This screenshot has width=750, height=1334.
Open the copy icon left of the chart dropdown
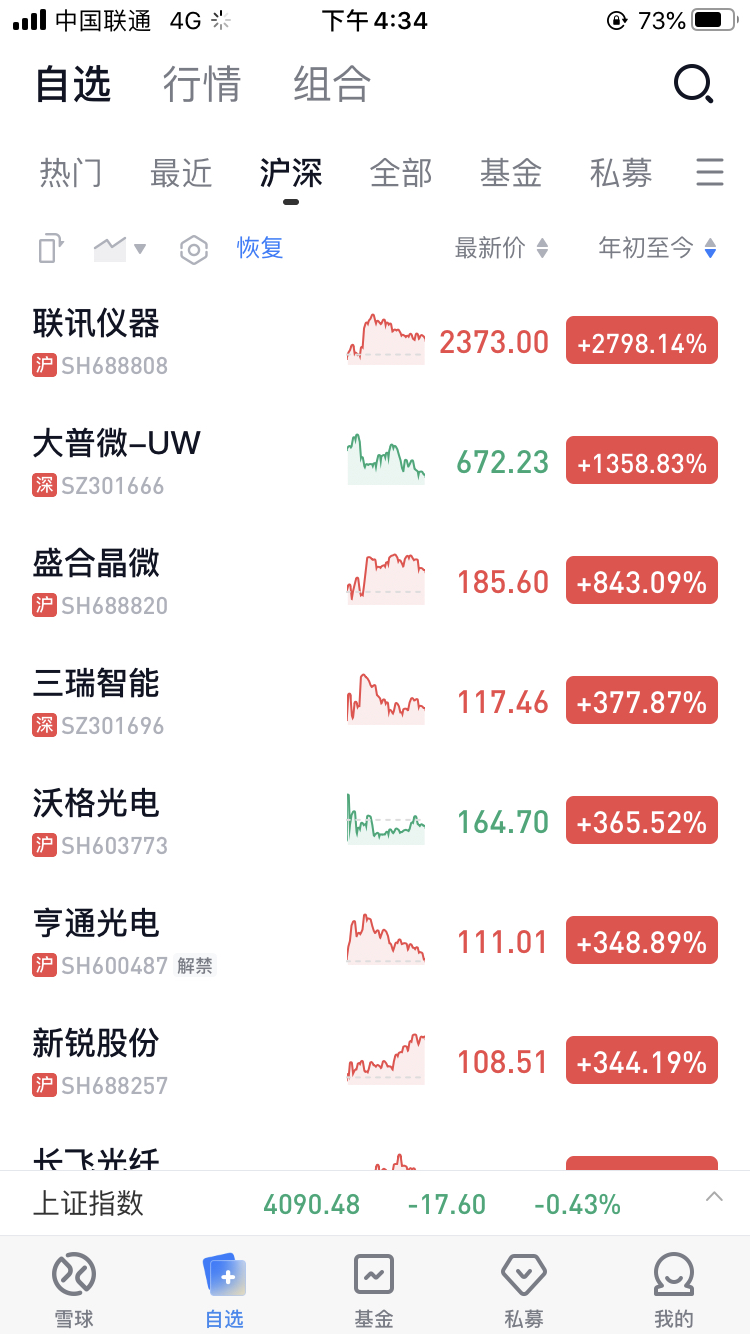[x=51, y=249]
